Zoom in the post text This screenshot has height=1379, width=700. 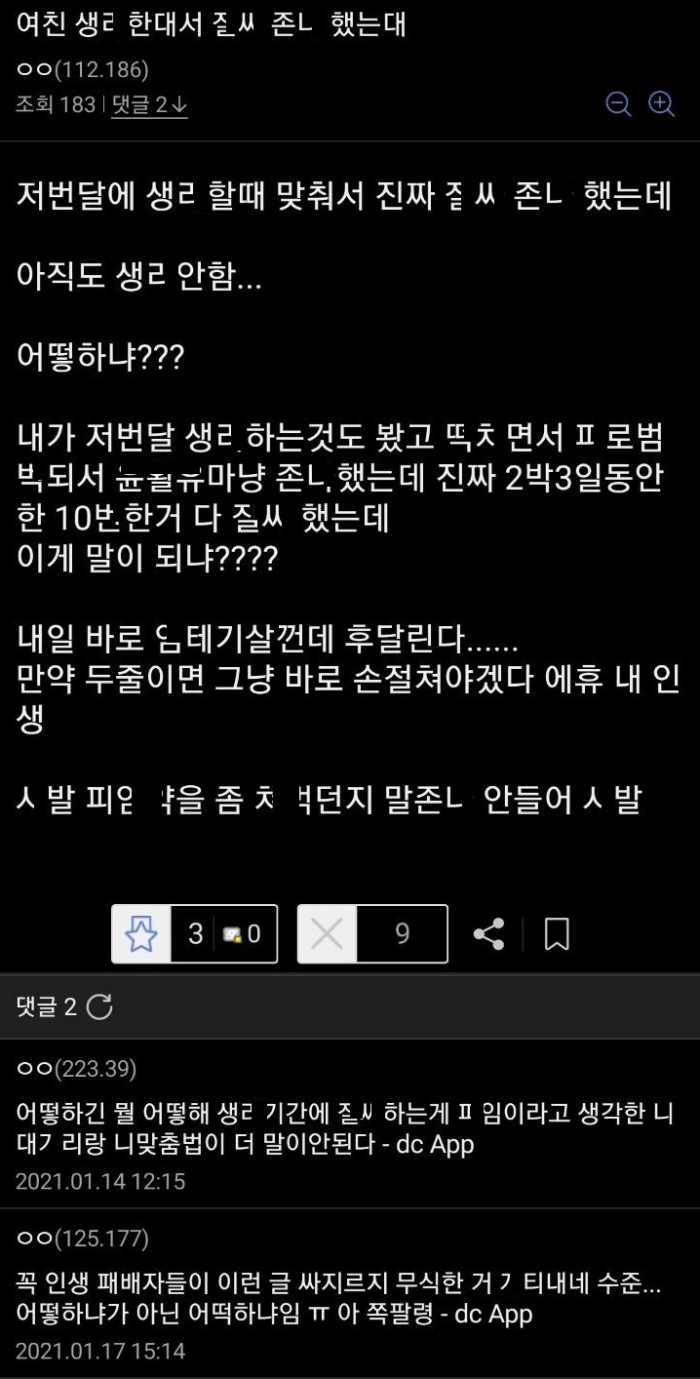[661, 104]
